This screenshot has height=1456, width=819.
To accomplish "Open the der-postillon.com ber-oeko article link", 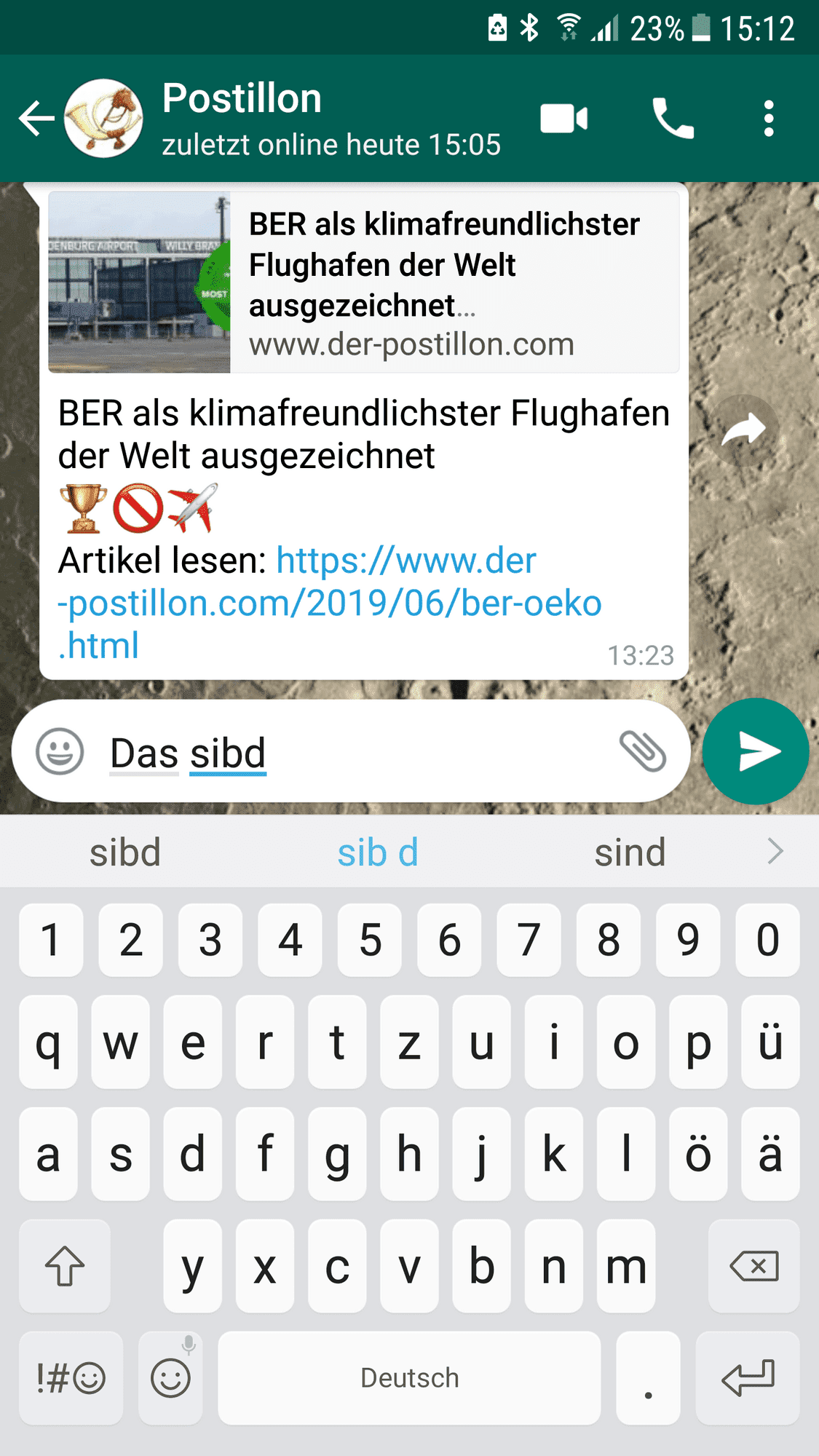I will (329, 603).
